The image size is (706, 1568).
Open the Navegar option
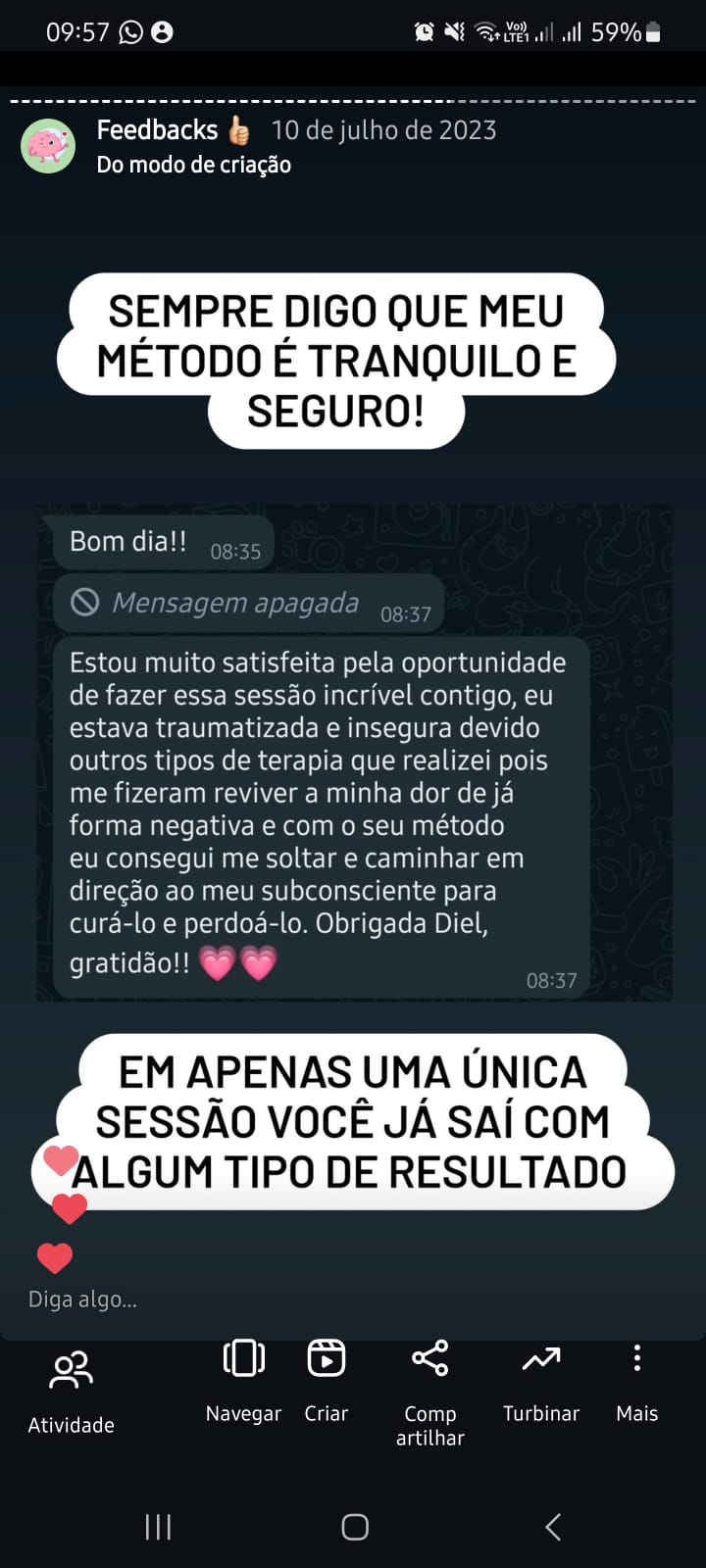pos(243,1380)
